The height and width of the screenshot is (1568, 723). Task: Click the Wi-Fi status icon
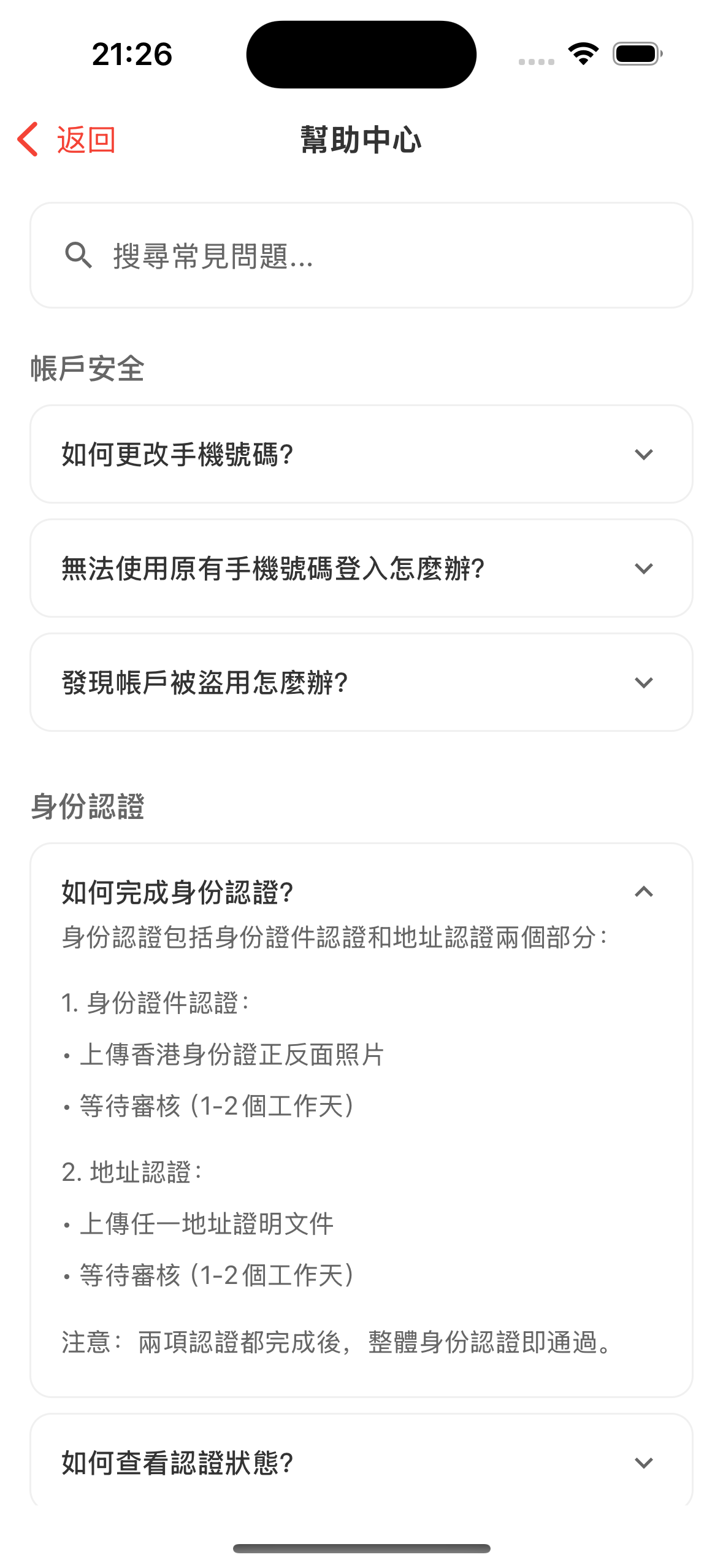[x=582, y=53]
